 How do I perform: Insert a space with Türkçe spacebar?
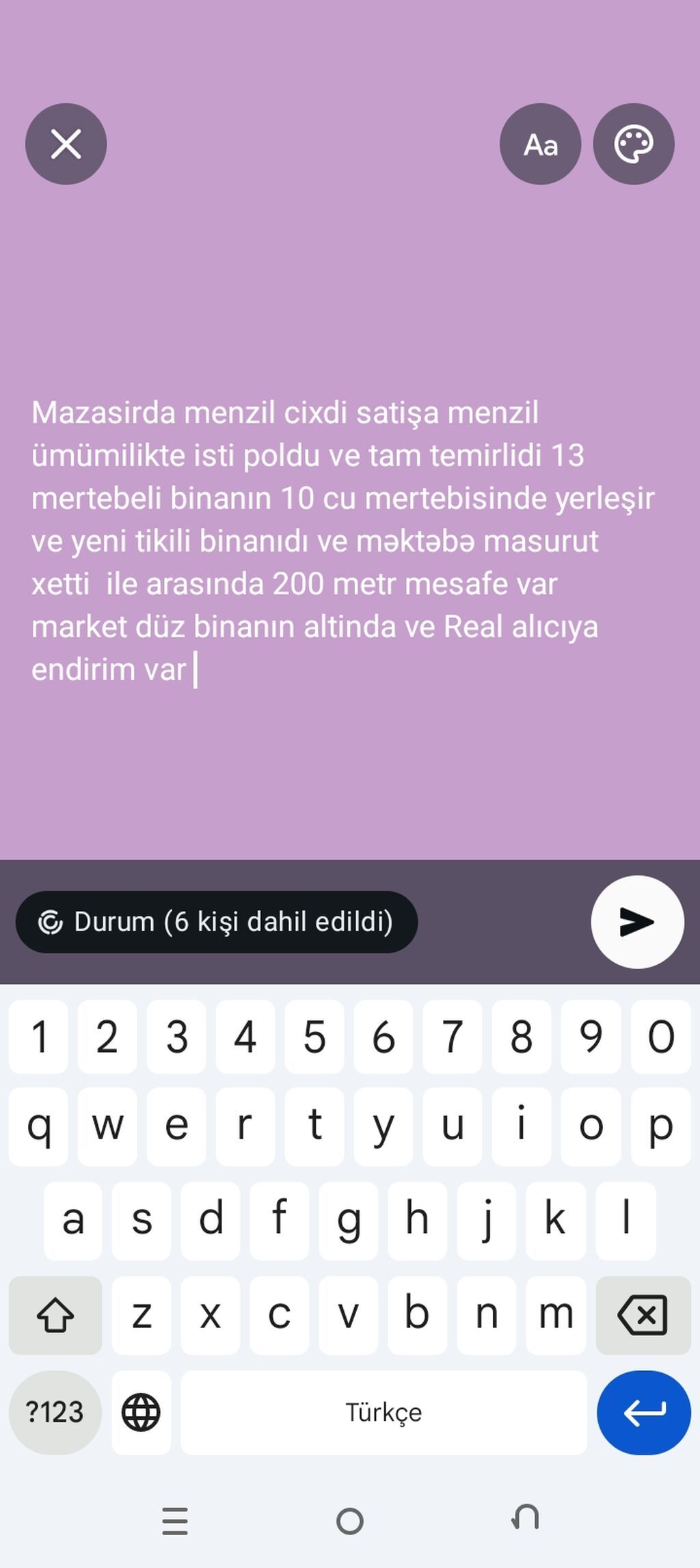[x=383, y=1412]
